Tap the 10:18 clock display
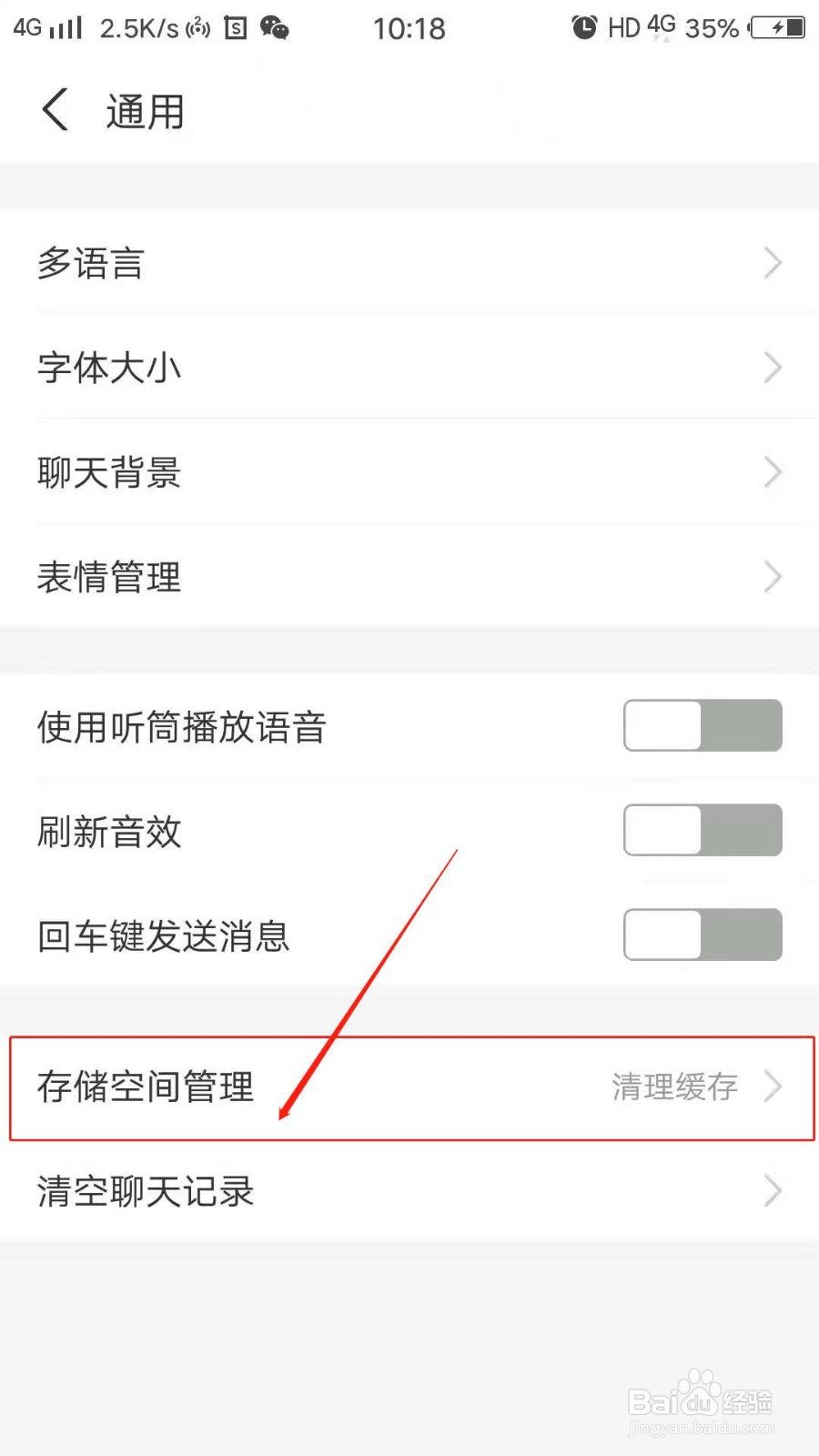Screen dimensions: 819x1456 409,27
